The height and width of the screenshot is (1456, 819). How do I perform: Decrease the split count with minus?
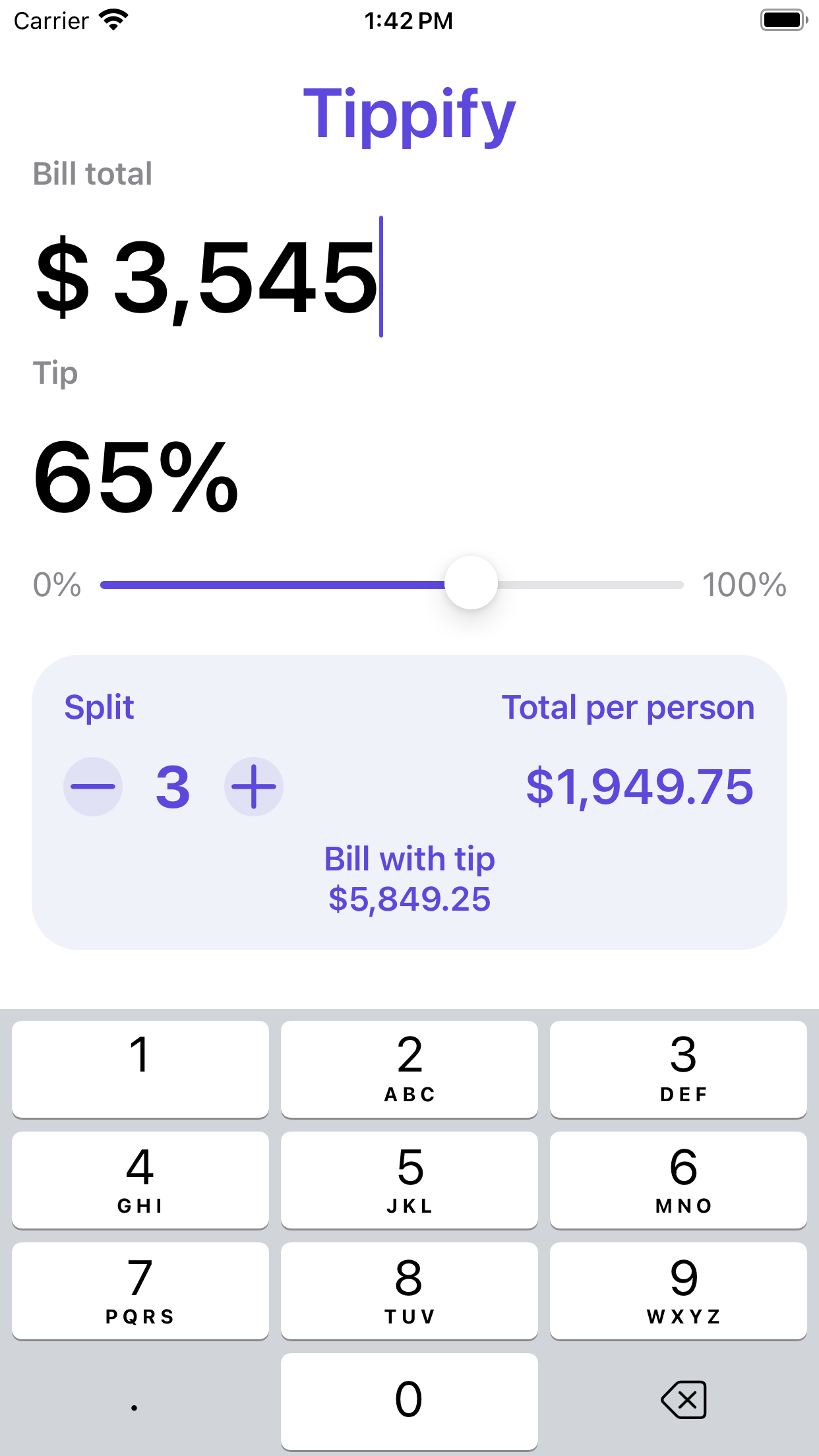pos(93,786)
